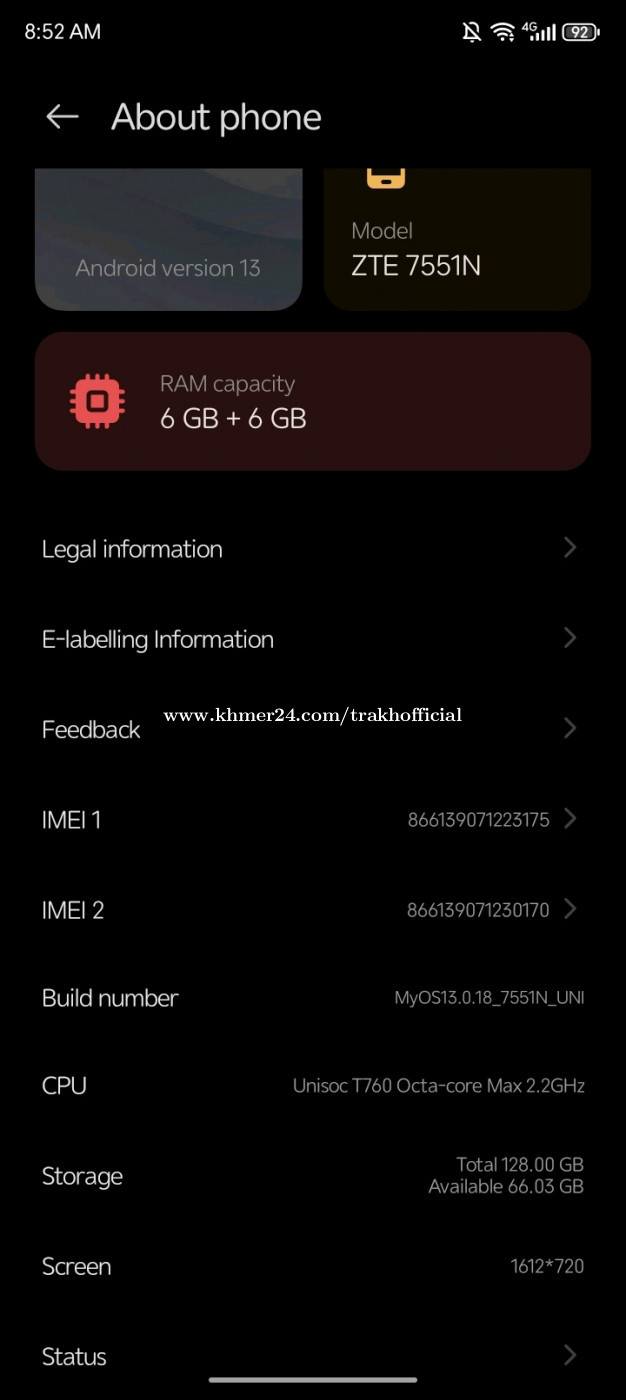Screen dimensions: 626x1400
Task: Open the Status row
Action: point(312,1356)
